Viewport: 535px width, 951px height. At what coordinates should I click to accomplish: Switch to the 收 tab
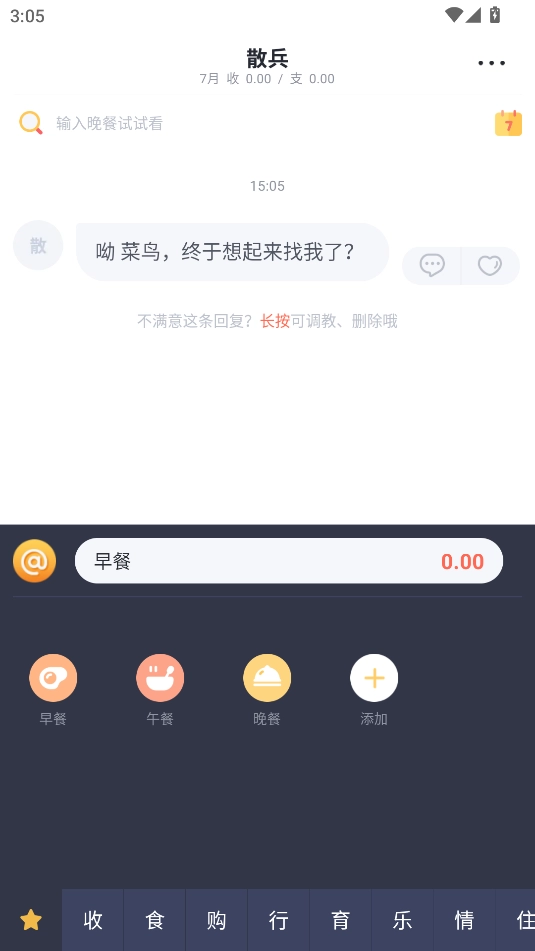pyautogui.click(x=93, y=920)
